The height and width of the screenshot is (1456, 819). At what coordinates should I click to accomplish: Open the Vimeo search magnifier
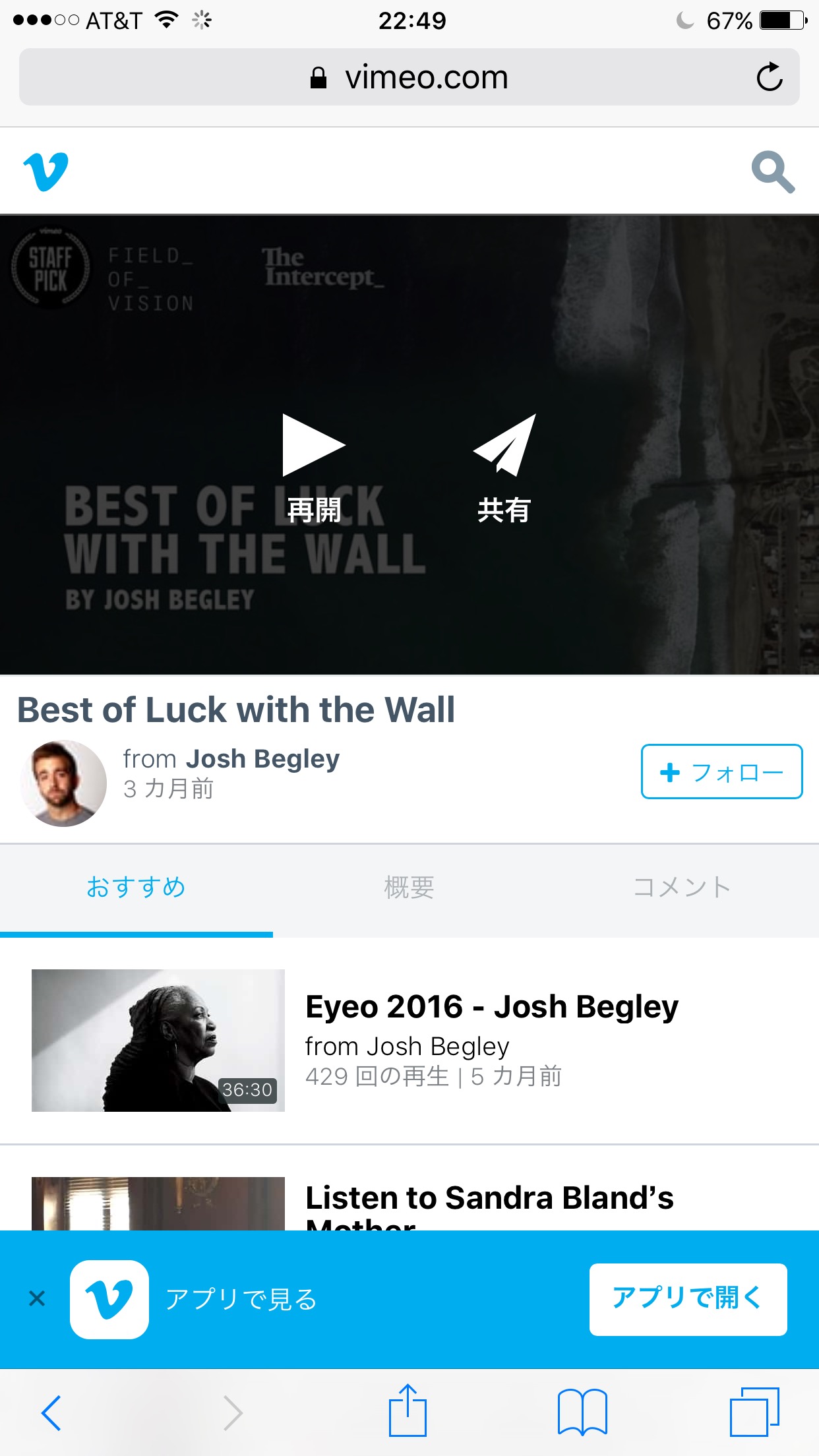(773, 173)
